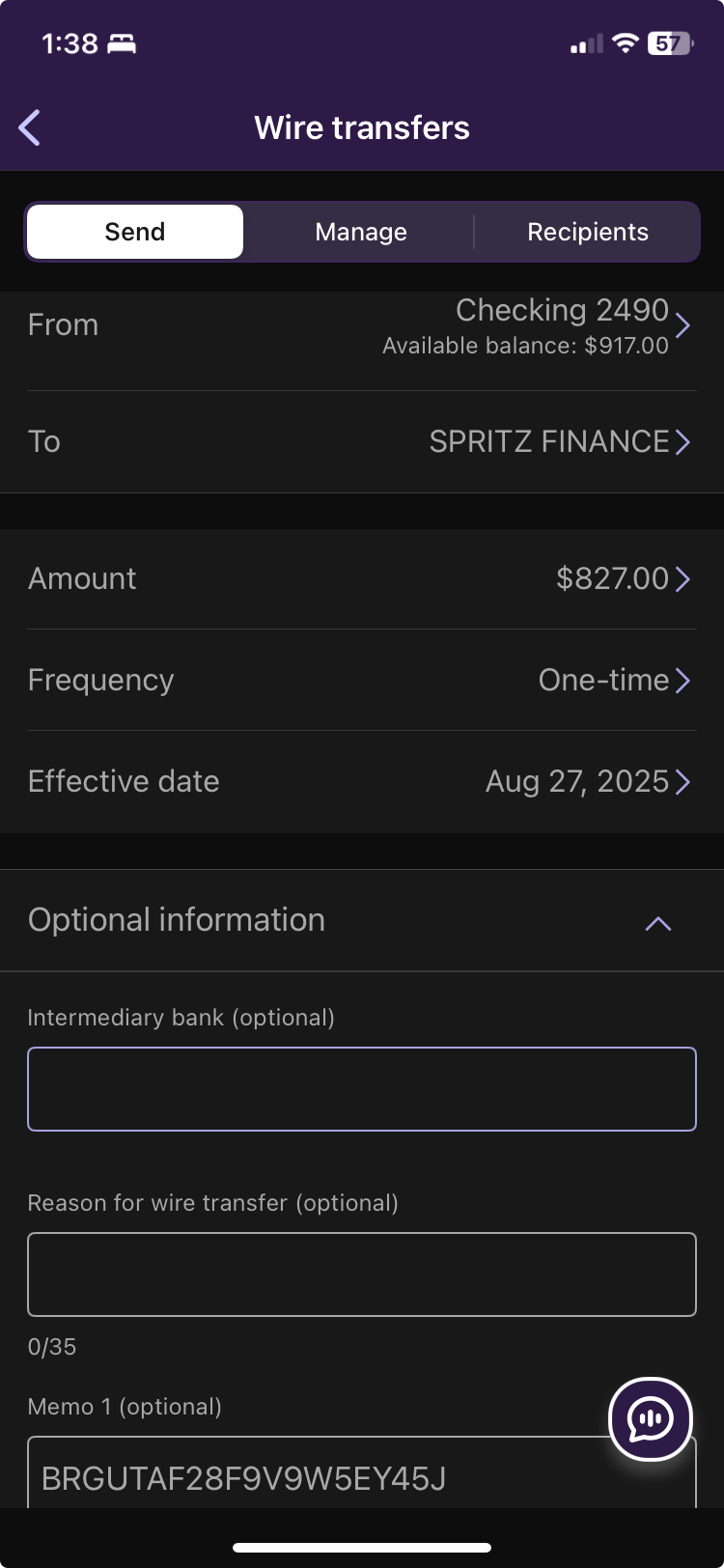The image size is (724, 1568).
Task: Focus the Reason for wire transfer field
Action: [x=362, y=1274]
